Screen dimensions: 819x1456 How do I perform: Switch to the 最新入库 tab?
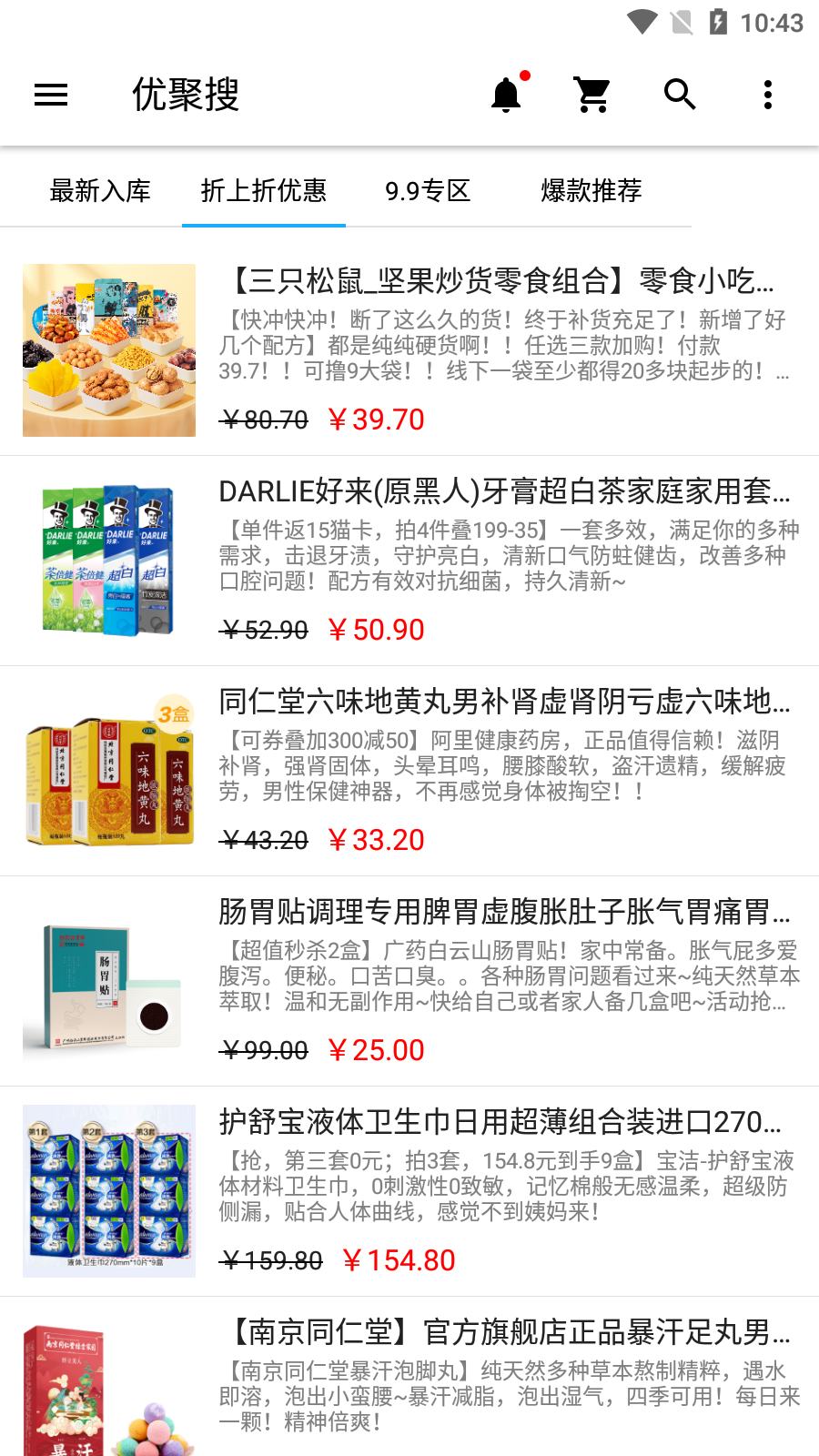pyautogui.click(x=100, y=190)
